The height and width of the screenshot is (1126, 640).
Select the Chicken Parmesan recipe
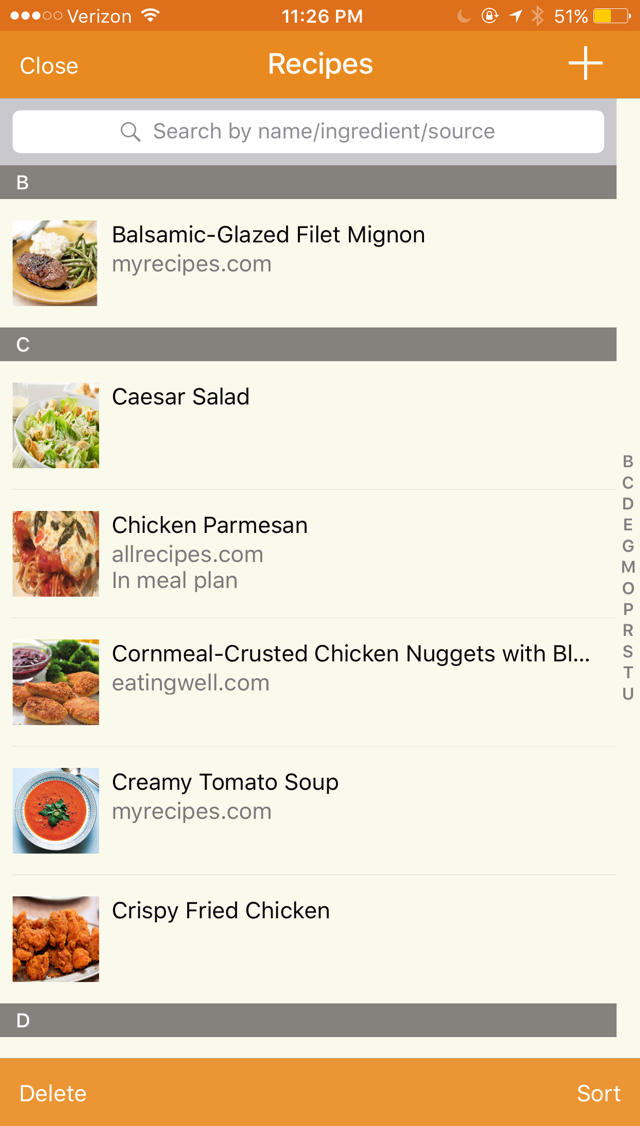[x=210, y=552]
